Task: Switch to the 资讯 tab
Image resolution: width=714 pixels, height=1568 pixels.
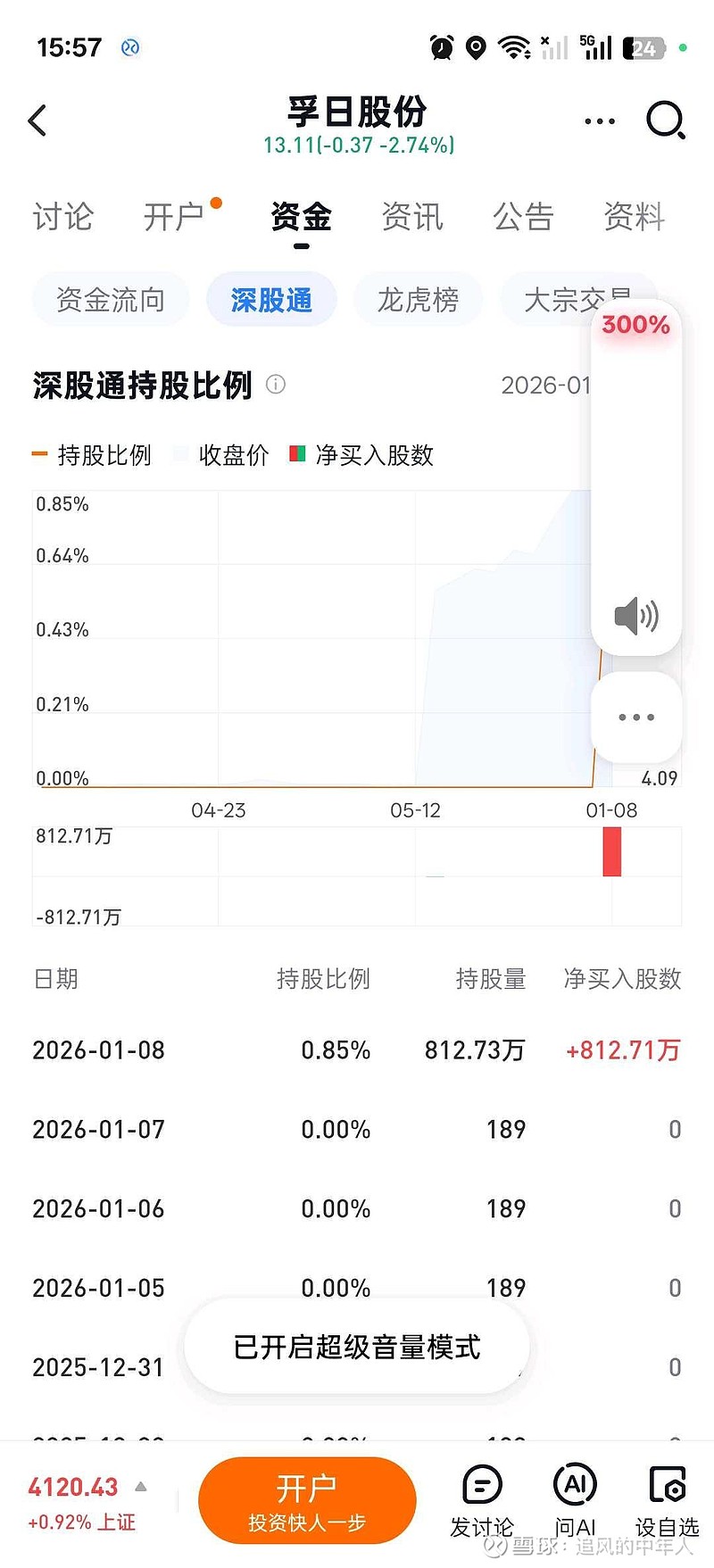Action: (412, 217)
